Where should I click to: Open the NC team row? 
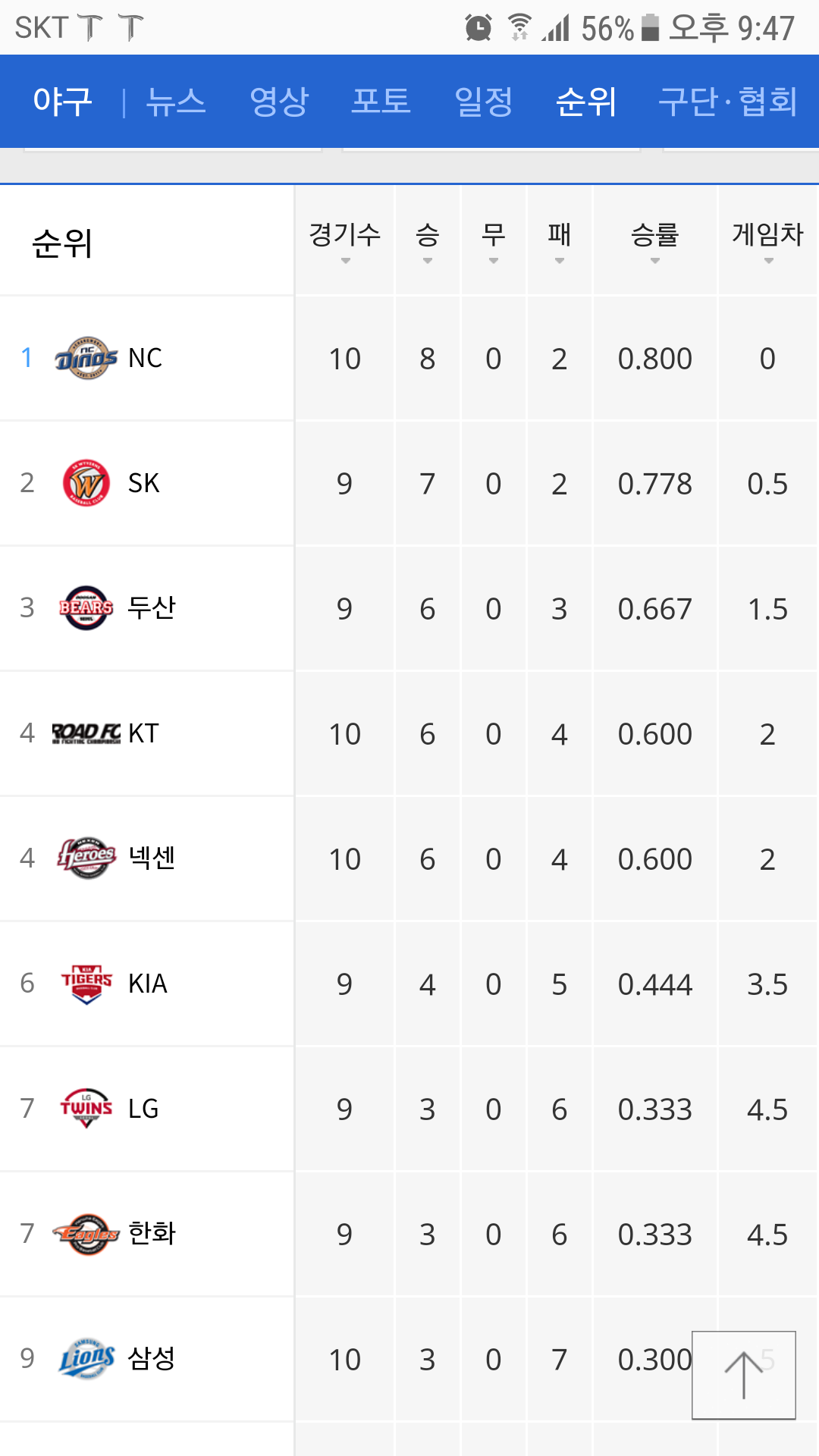point(144,358)
